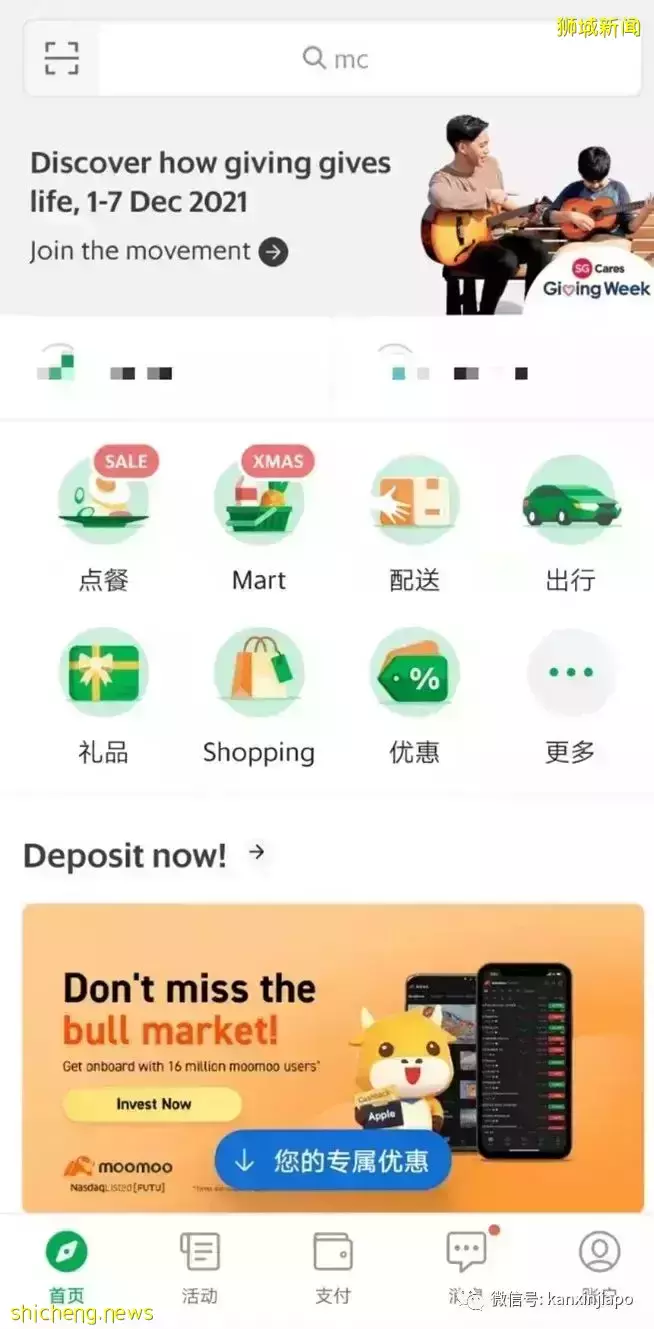Open 礼品 gift cards
The height and width of the screenshot is (1329, 654).
pyautogui.click(x=103, y=690)
